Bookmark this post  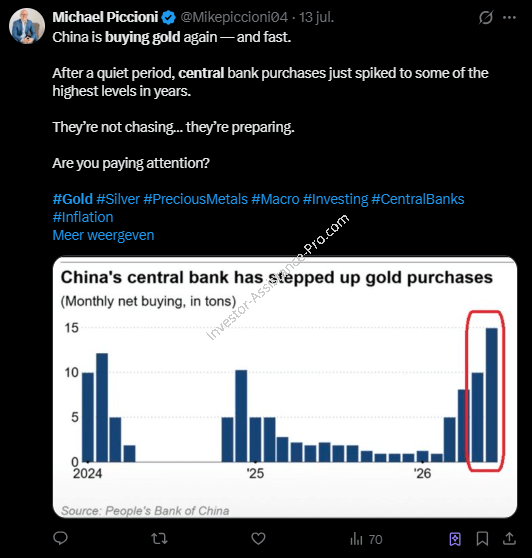point(482,539)
